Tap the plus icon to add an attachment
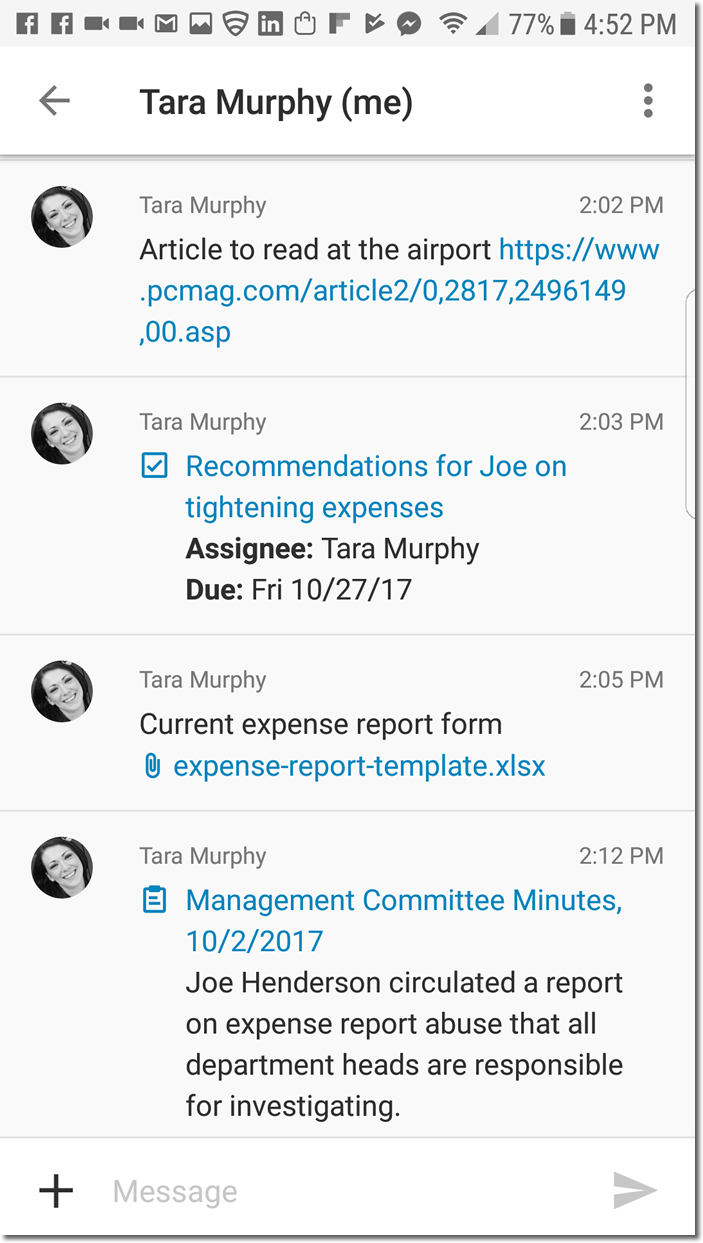The height and width of the screenshot is (1243, 703). [56, 1190]
